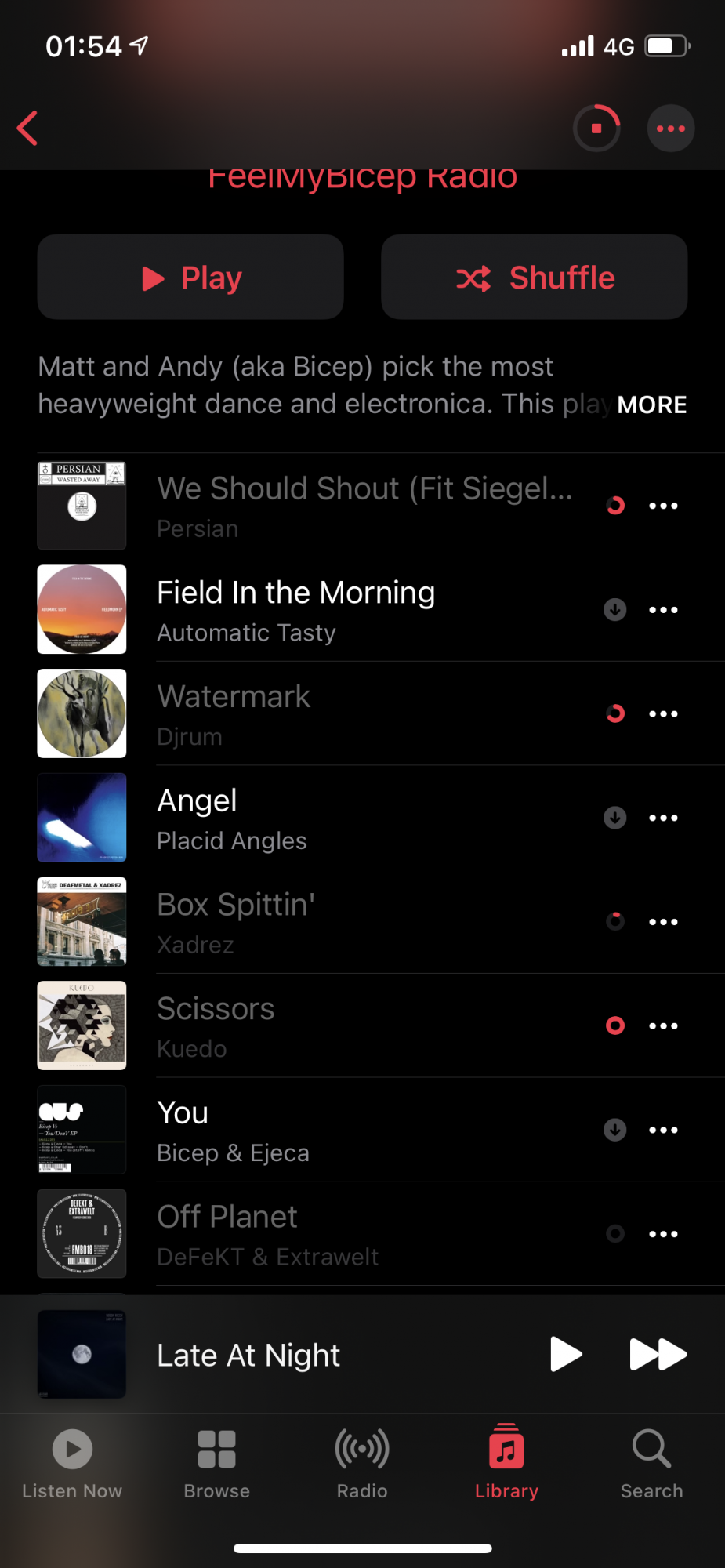This screenshot has height=1568, width=725.
Task: Go back to the previous screen
Action: tap(28, 128)
